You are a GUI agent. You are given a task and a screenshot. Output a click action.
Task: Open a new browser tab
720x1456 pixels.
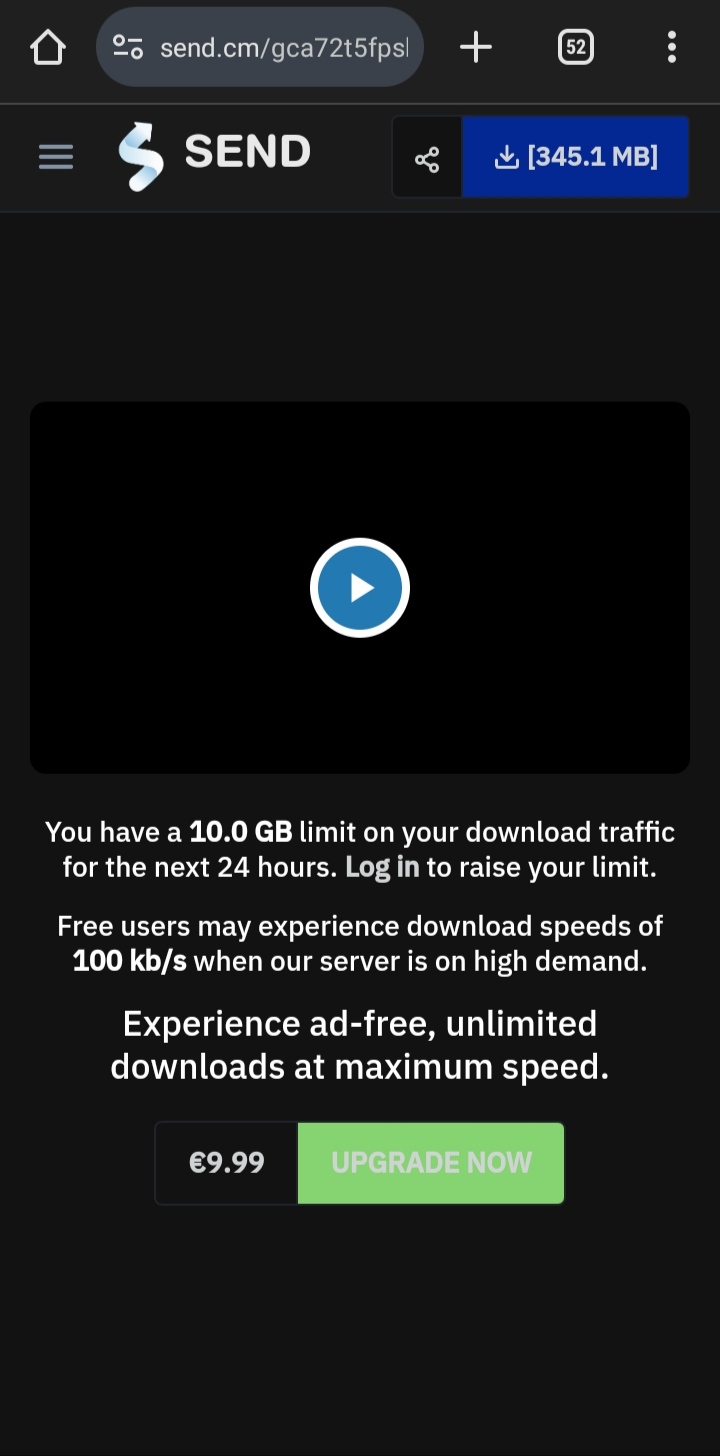[476, 47]
